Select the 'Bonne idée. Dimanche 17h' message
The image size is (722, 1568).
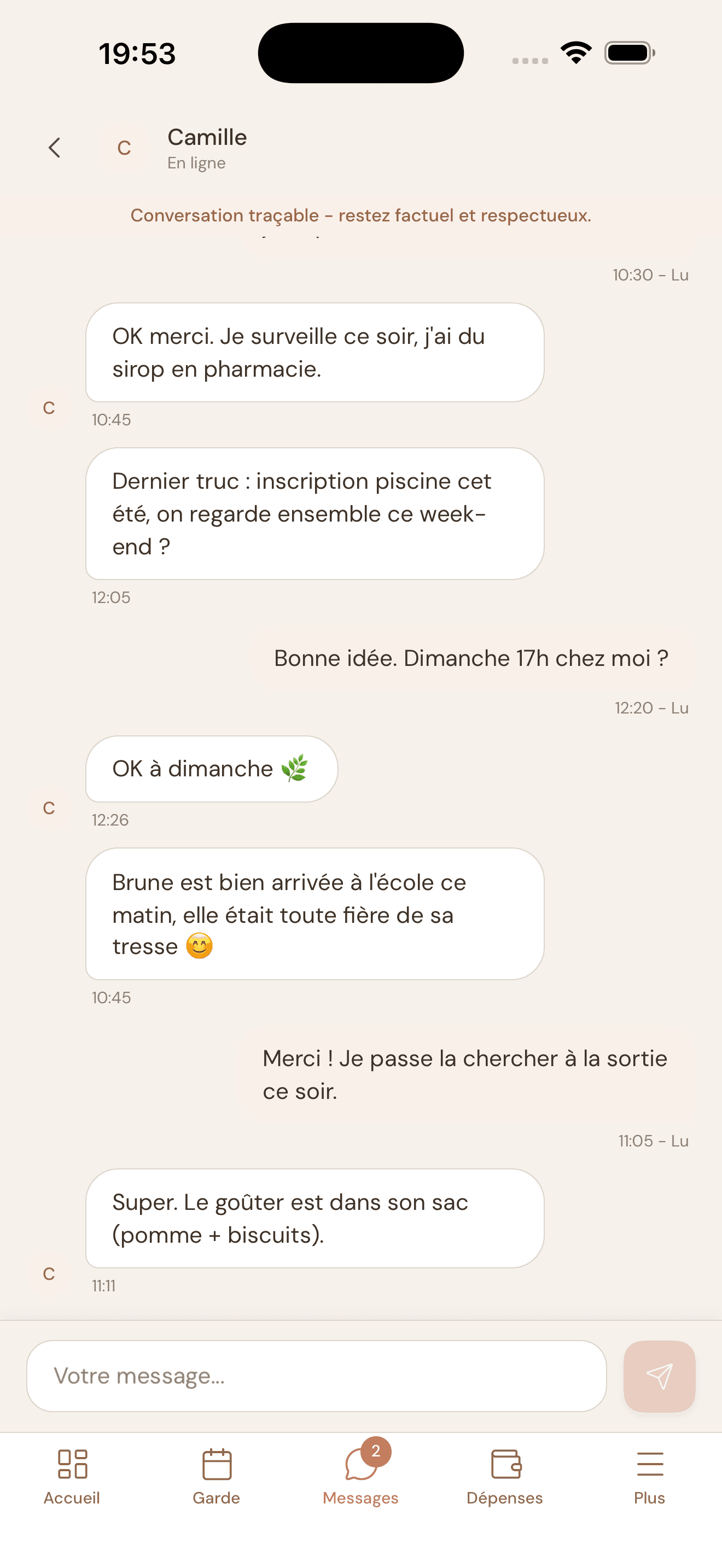click(x=471, y=658)
